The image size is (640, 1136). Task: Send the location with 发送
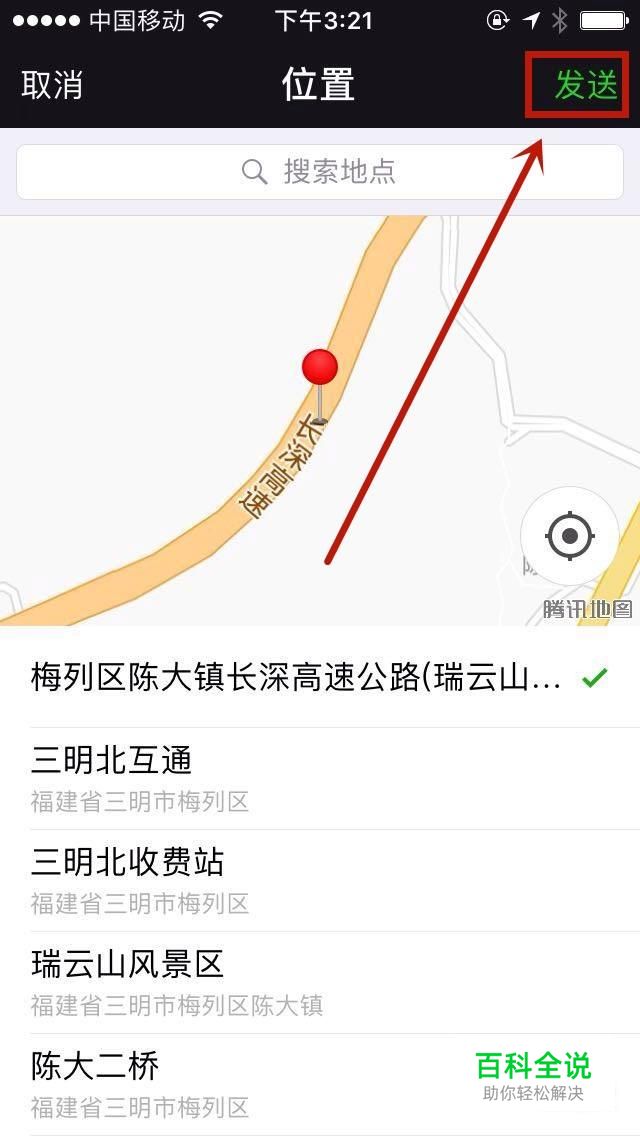coord(586,85)
